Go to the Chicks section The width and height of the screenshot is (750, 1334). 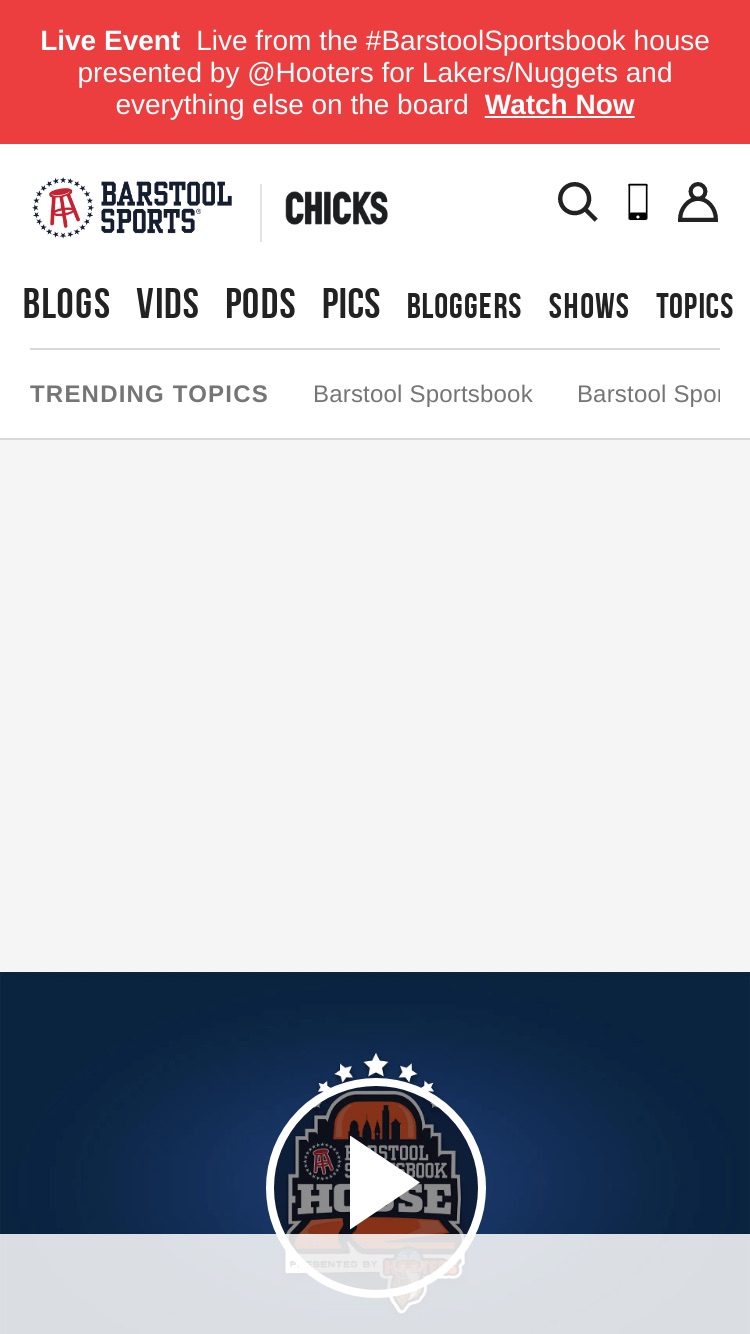click(x=336, y=209)
